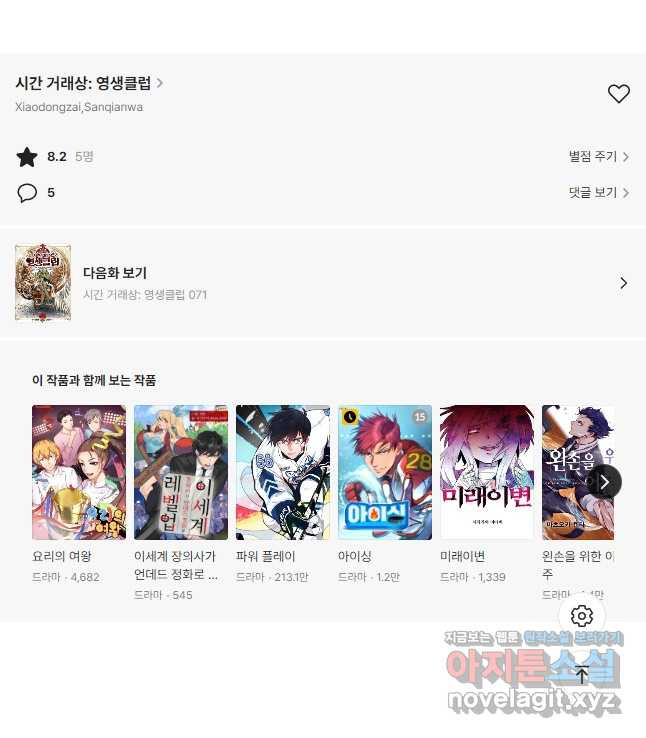Open the 미래이변 recommendation
Image resolution: width=646 pixels, height=738 pixels.
click(487, 473)
